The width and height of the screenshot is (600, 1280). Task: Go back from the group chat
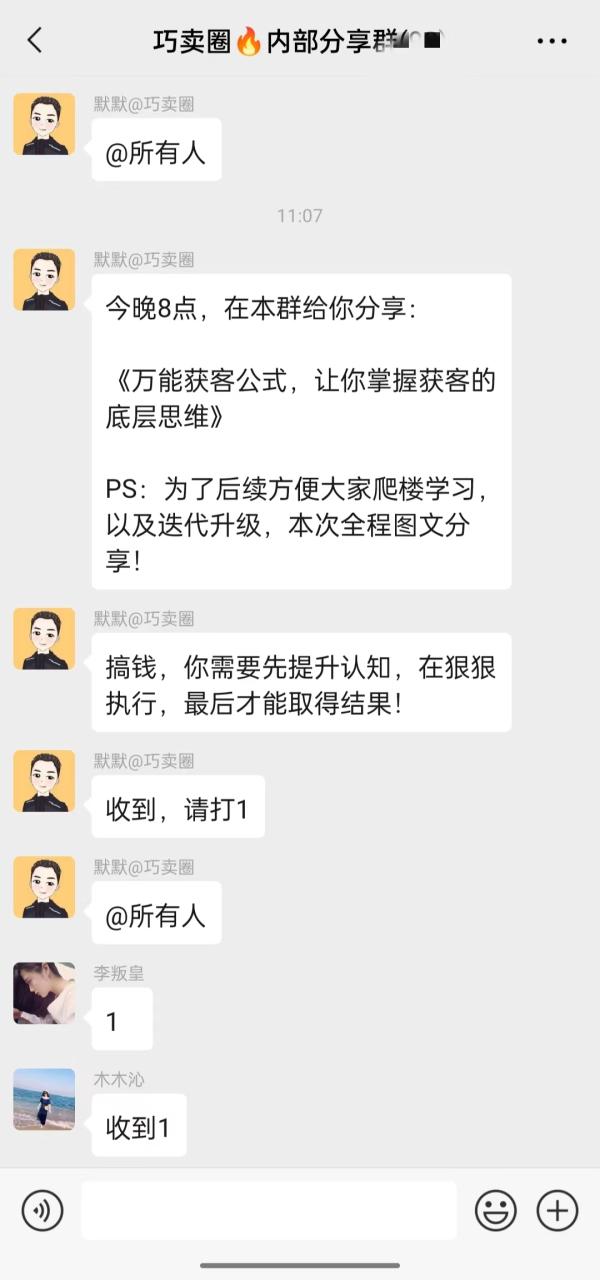click(35, 41)
